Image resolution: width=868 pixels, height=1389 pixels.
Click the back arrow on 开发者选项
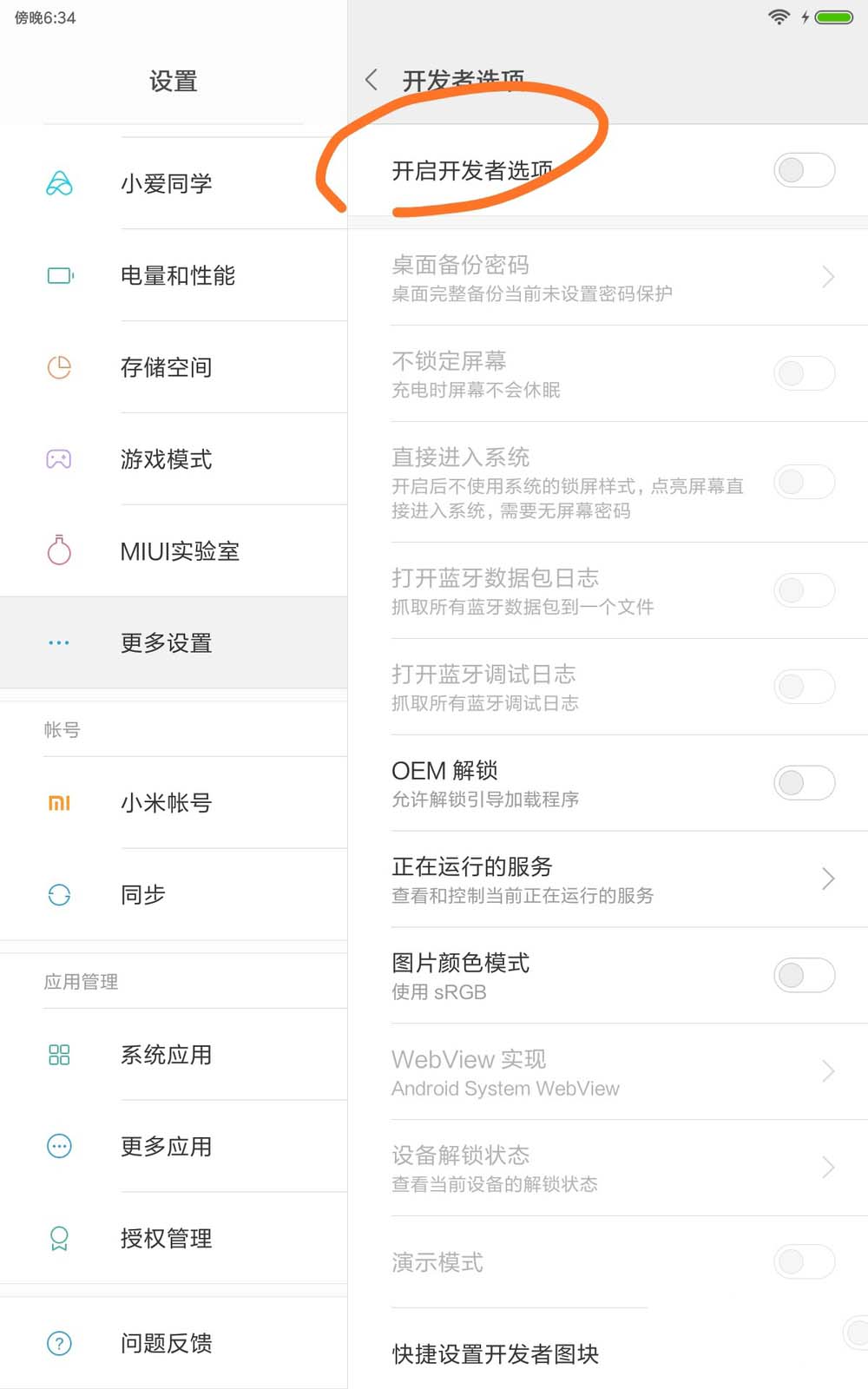click(371, 79)
